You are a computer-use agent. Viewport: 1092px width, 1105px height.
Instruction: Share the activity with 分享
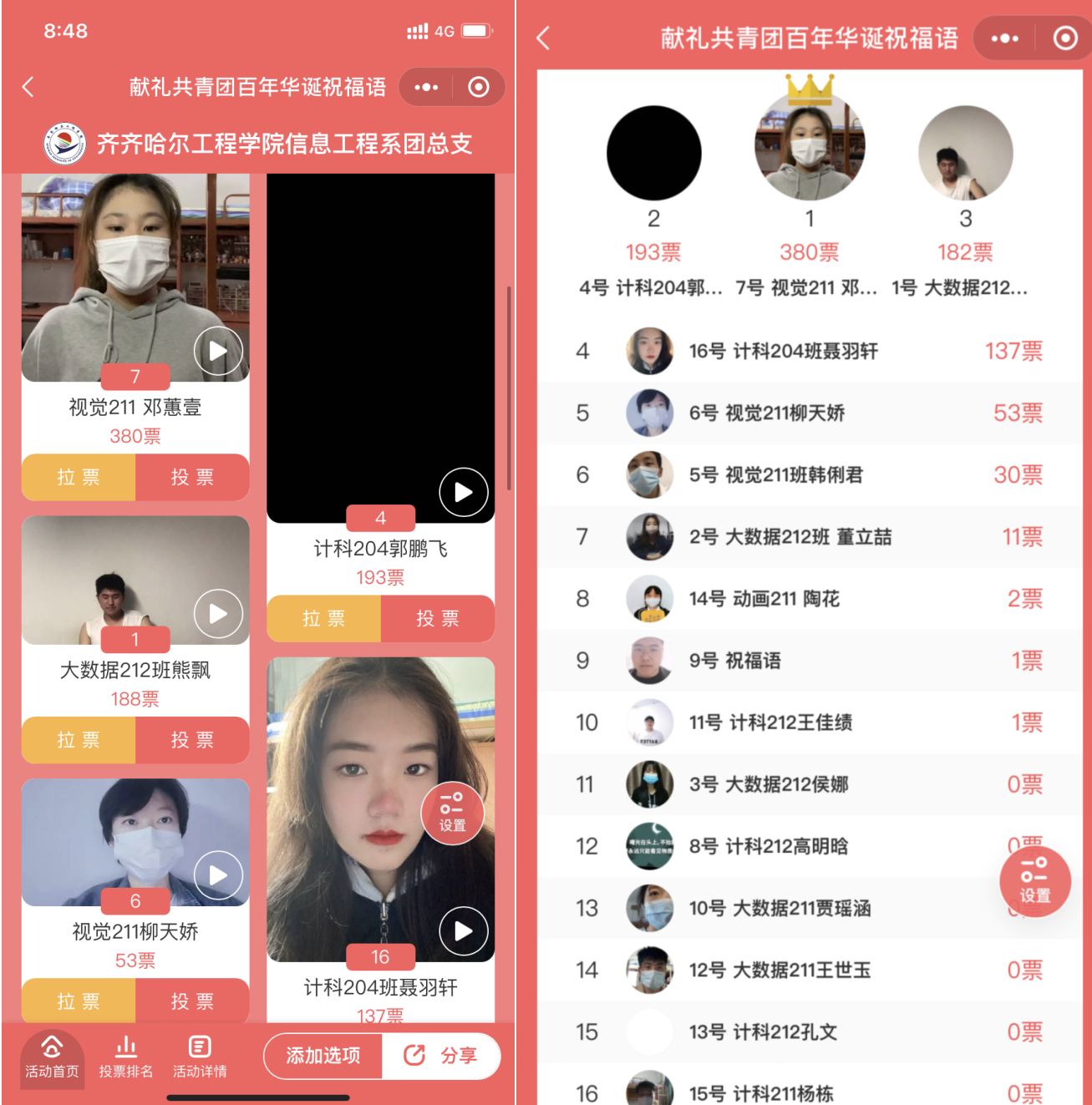440,1056
